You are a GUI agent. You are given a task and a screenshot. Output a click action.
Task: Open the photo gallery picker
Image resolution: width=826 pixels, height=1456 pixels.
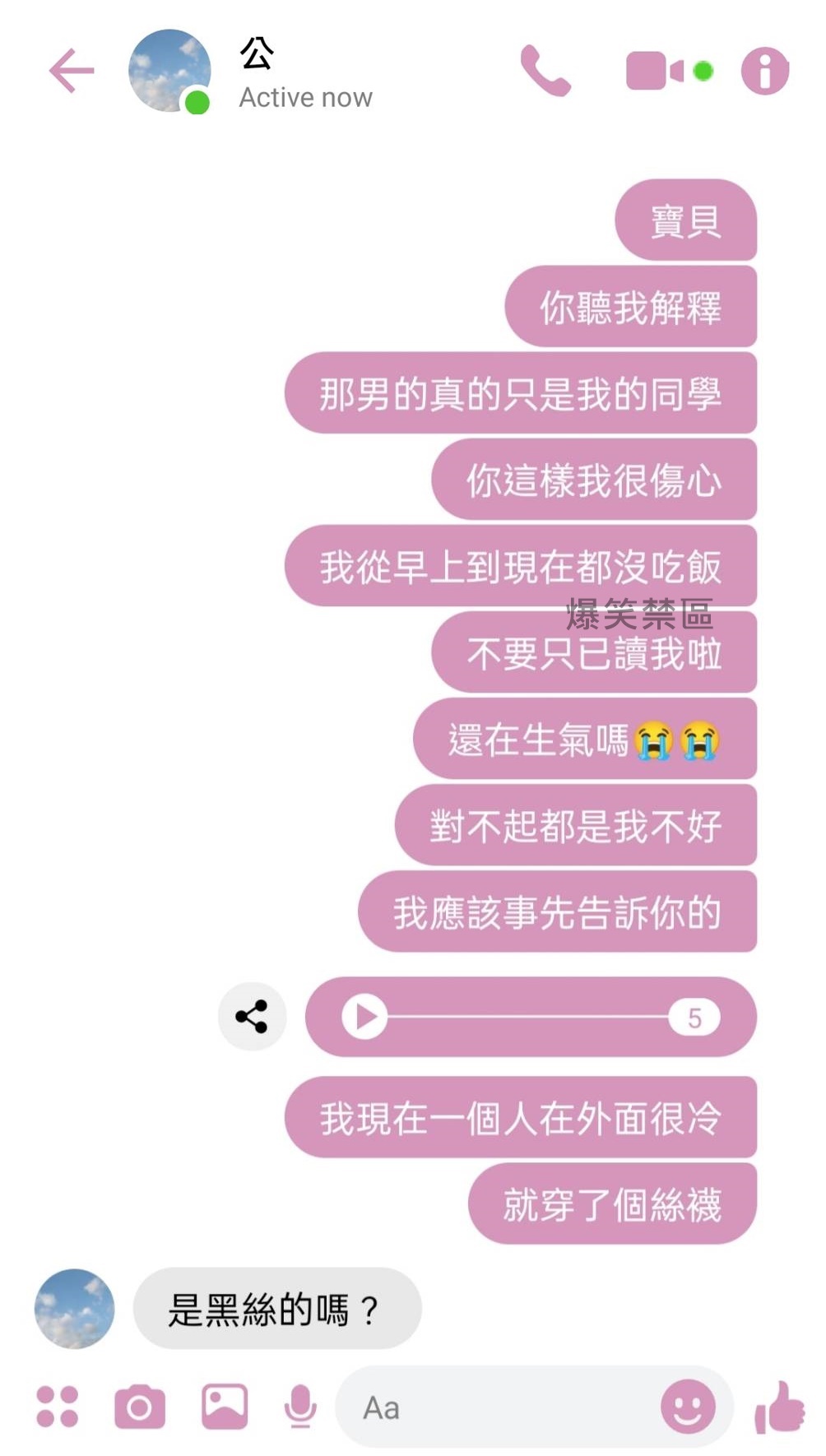[x=225, y=1407]
